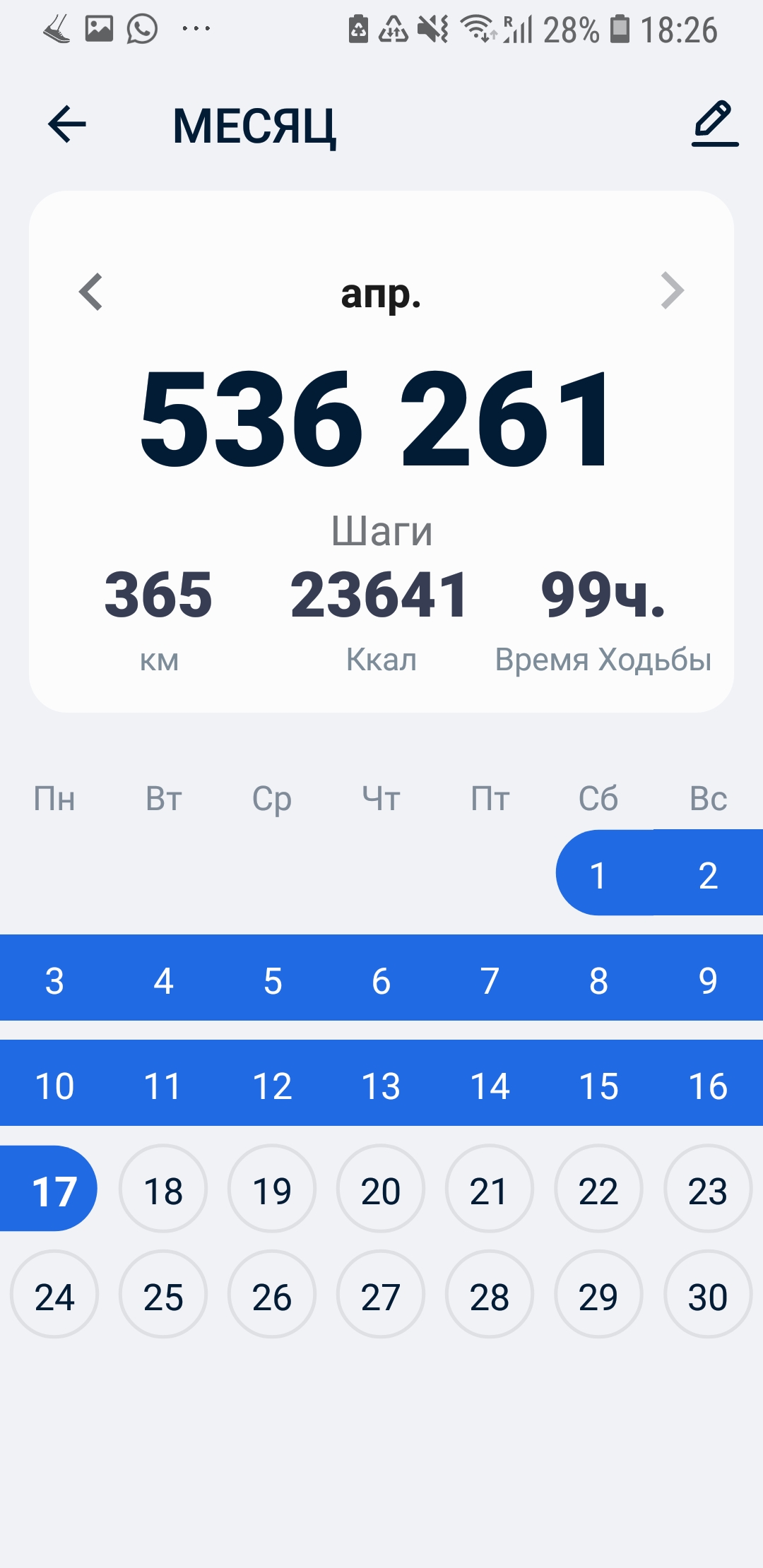Choose day 23 in the calendar
The image size is (763, 1568).
point(707,1191)
